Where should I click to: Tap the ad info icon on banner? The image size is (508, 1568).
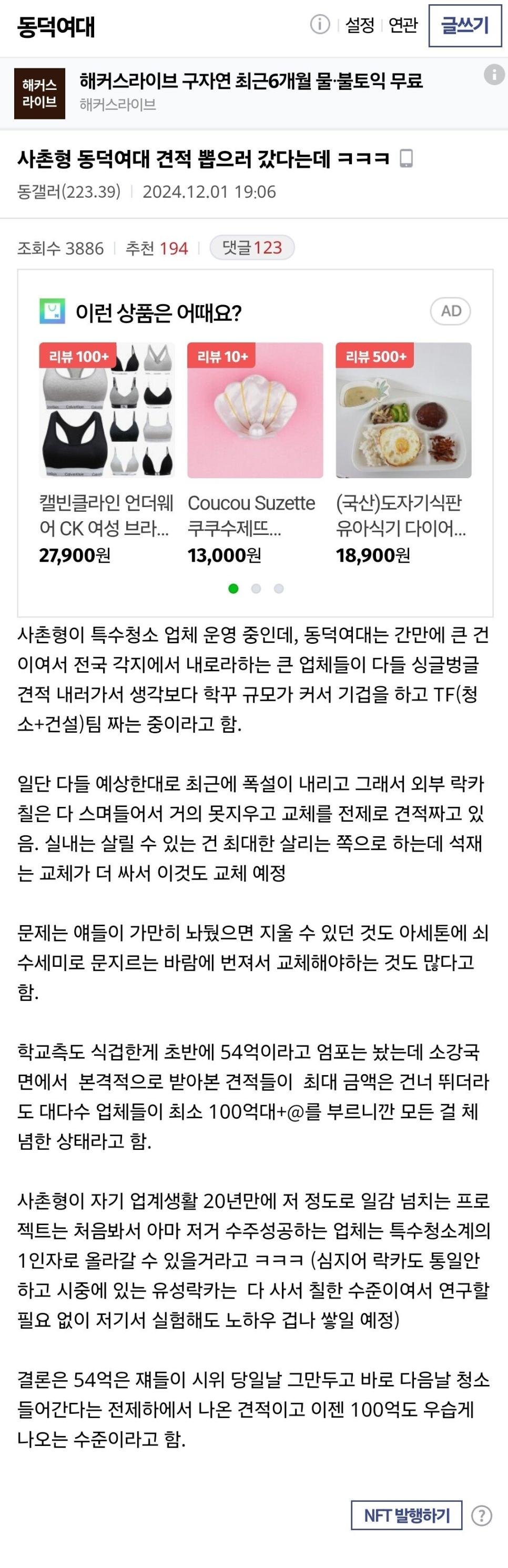(x=493, y=75)
